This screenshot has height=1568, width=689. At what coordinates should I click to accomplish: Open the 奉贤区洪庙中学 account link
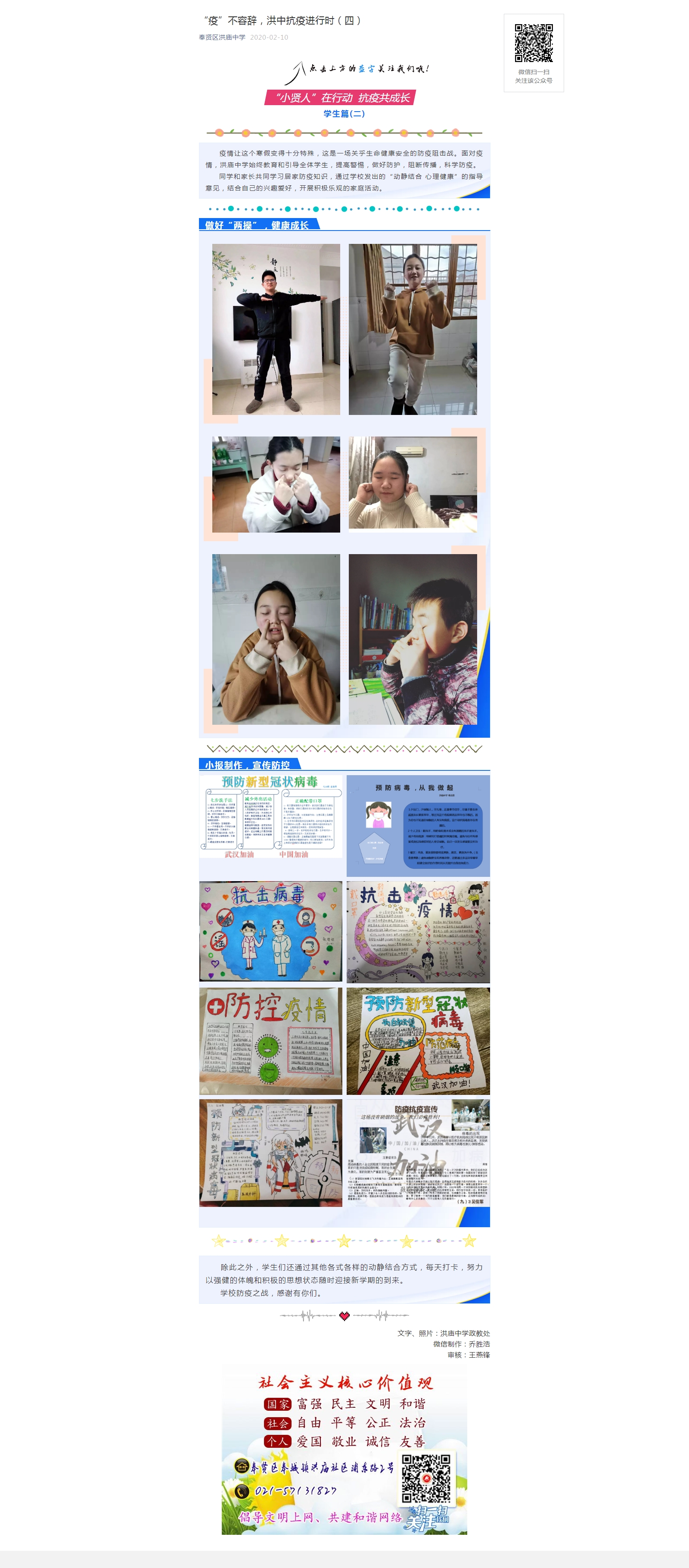222,37
